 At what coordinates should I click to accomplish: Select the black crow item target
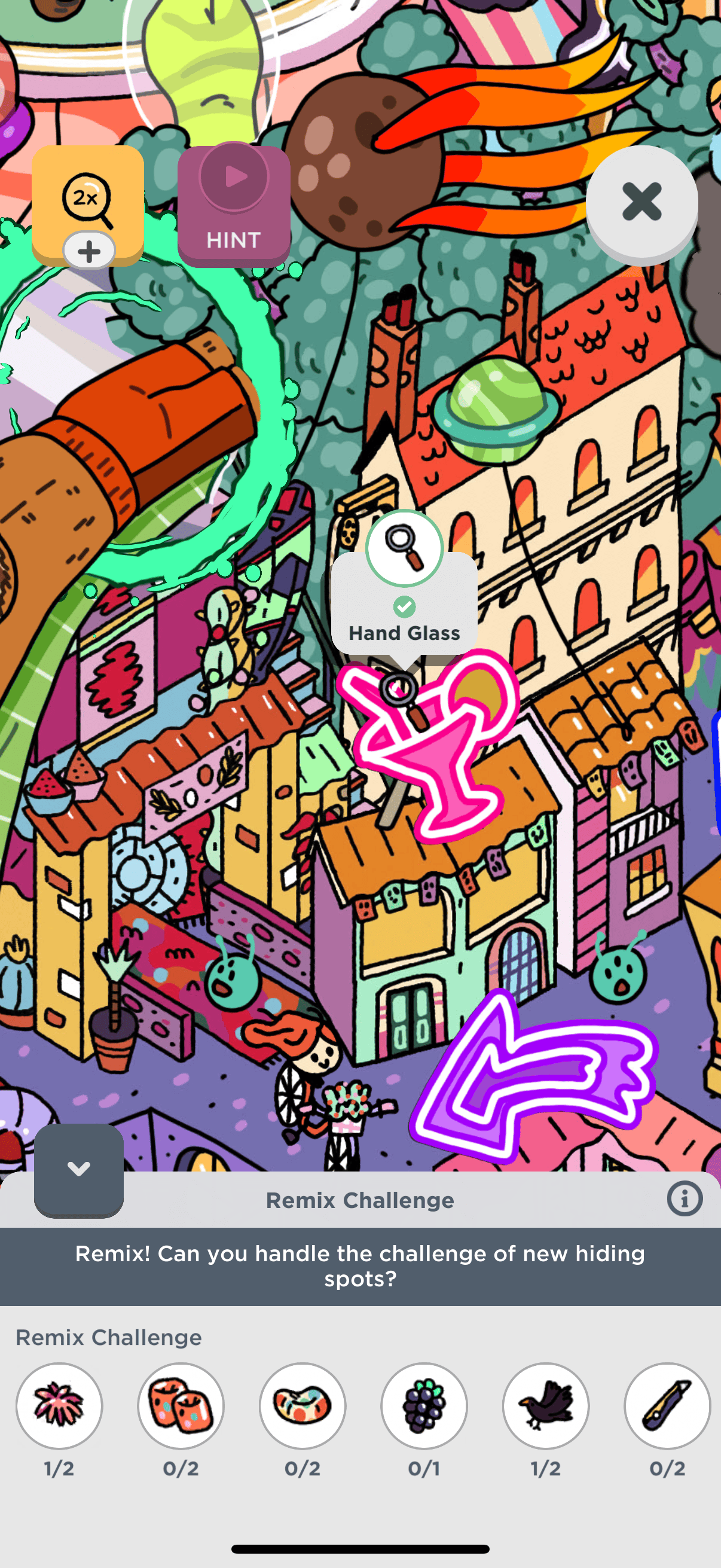coord(546,1406)
